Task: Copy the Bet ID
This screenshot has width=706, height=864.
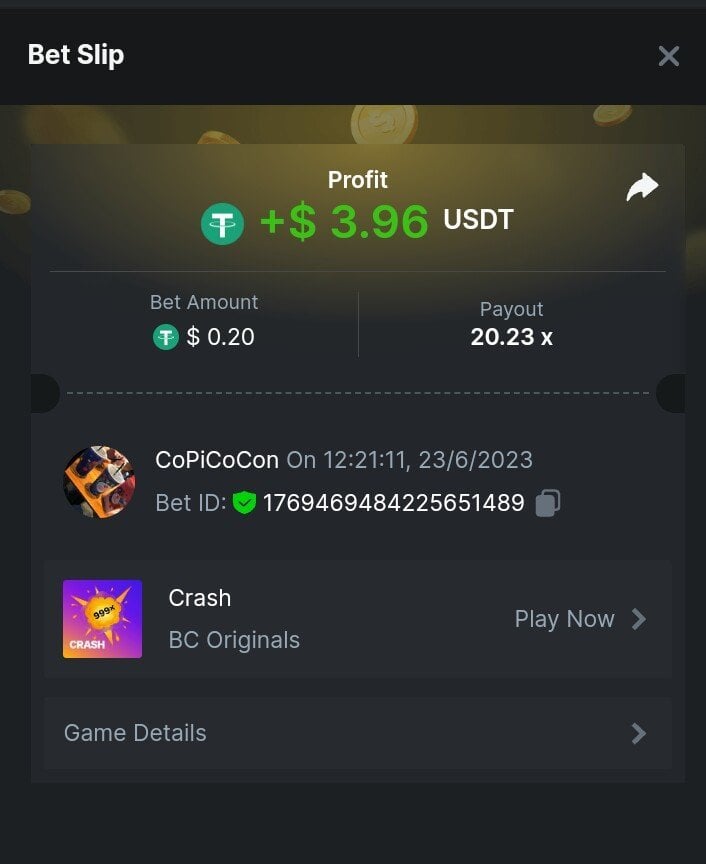Action: point(547,503)
